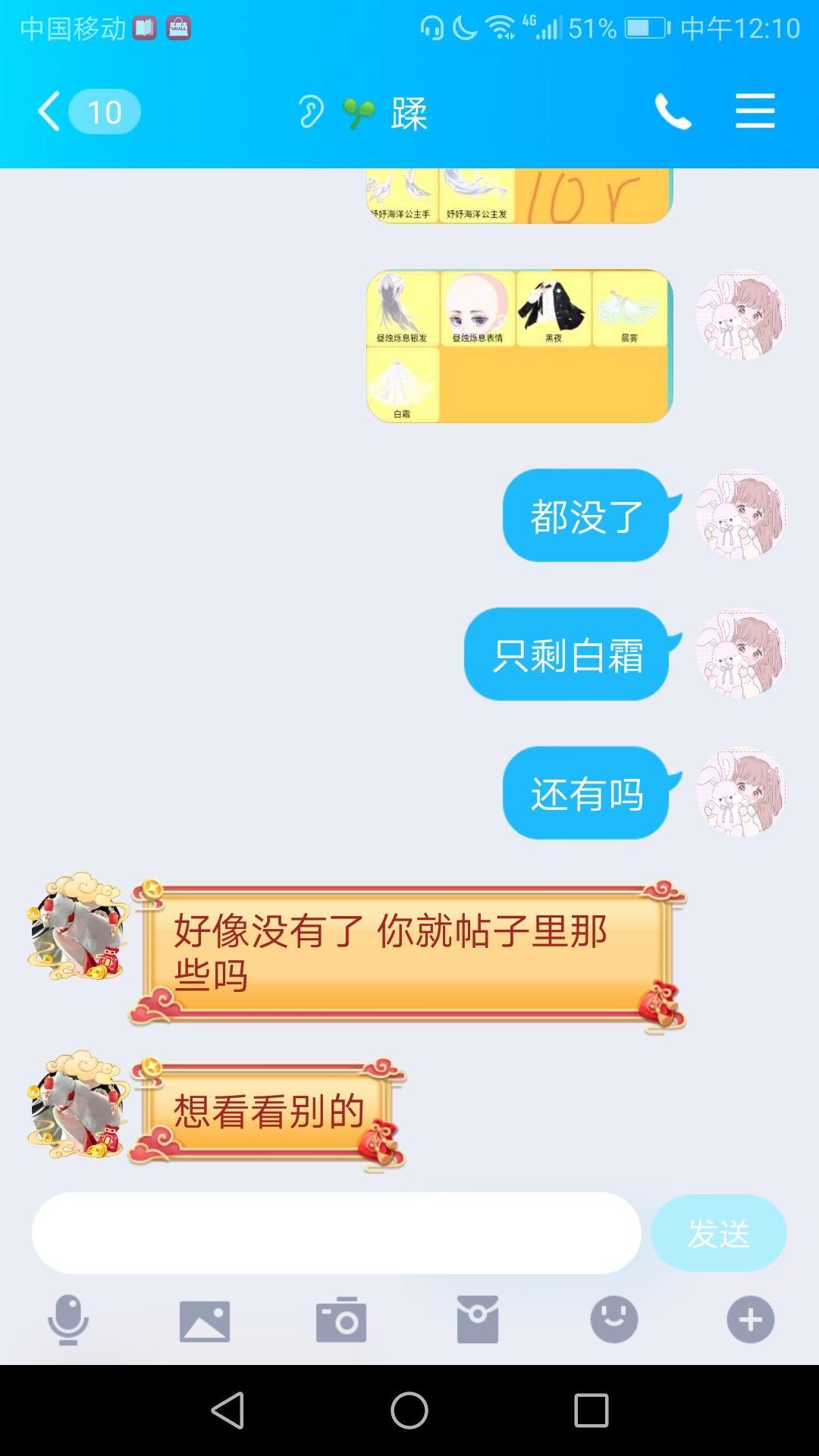This screenshot has height=1456, width=819.
Task: Tap the 发送 send button
Action: tap(718, 1233)
